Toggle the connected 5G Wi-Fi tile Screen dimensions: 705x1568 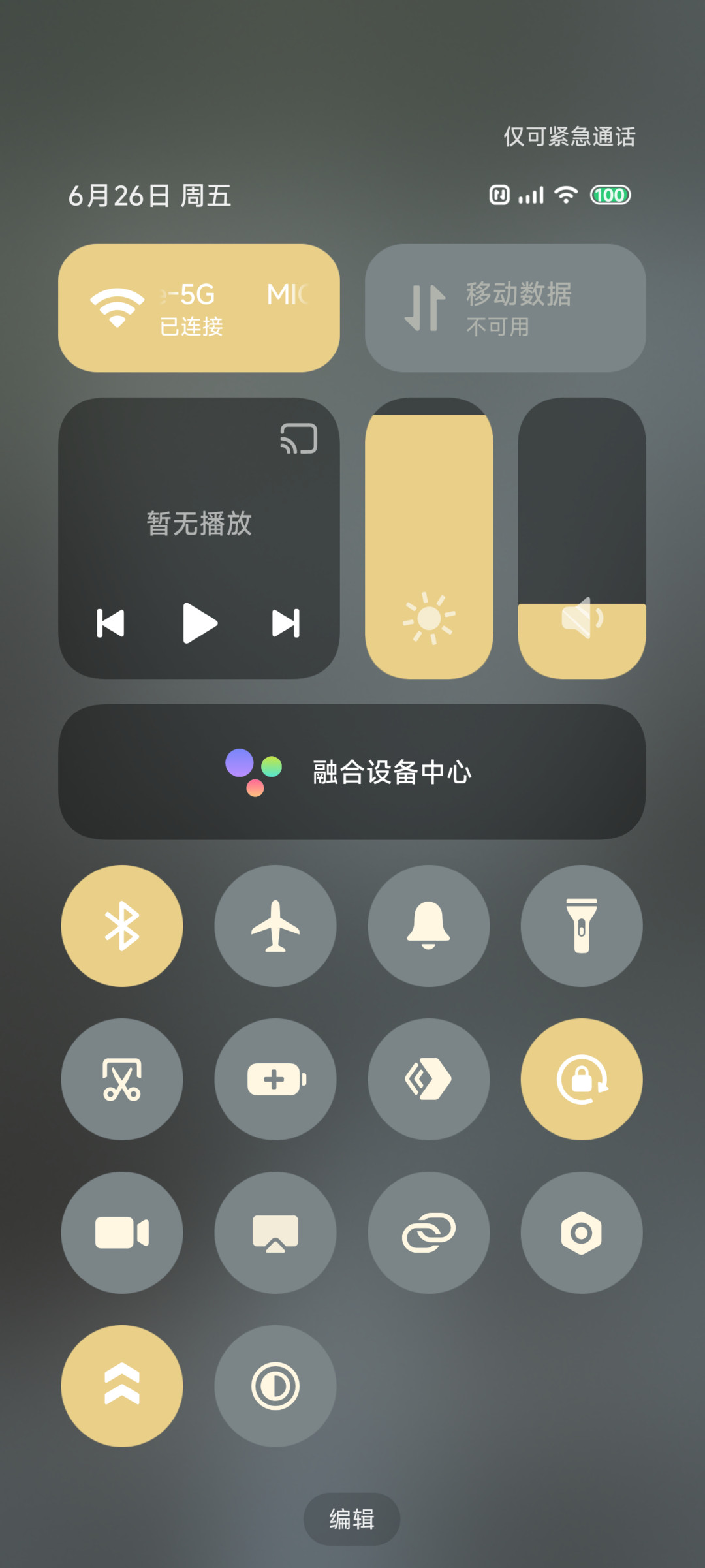(199, 308)
